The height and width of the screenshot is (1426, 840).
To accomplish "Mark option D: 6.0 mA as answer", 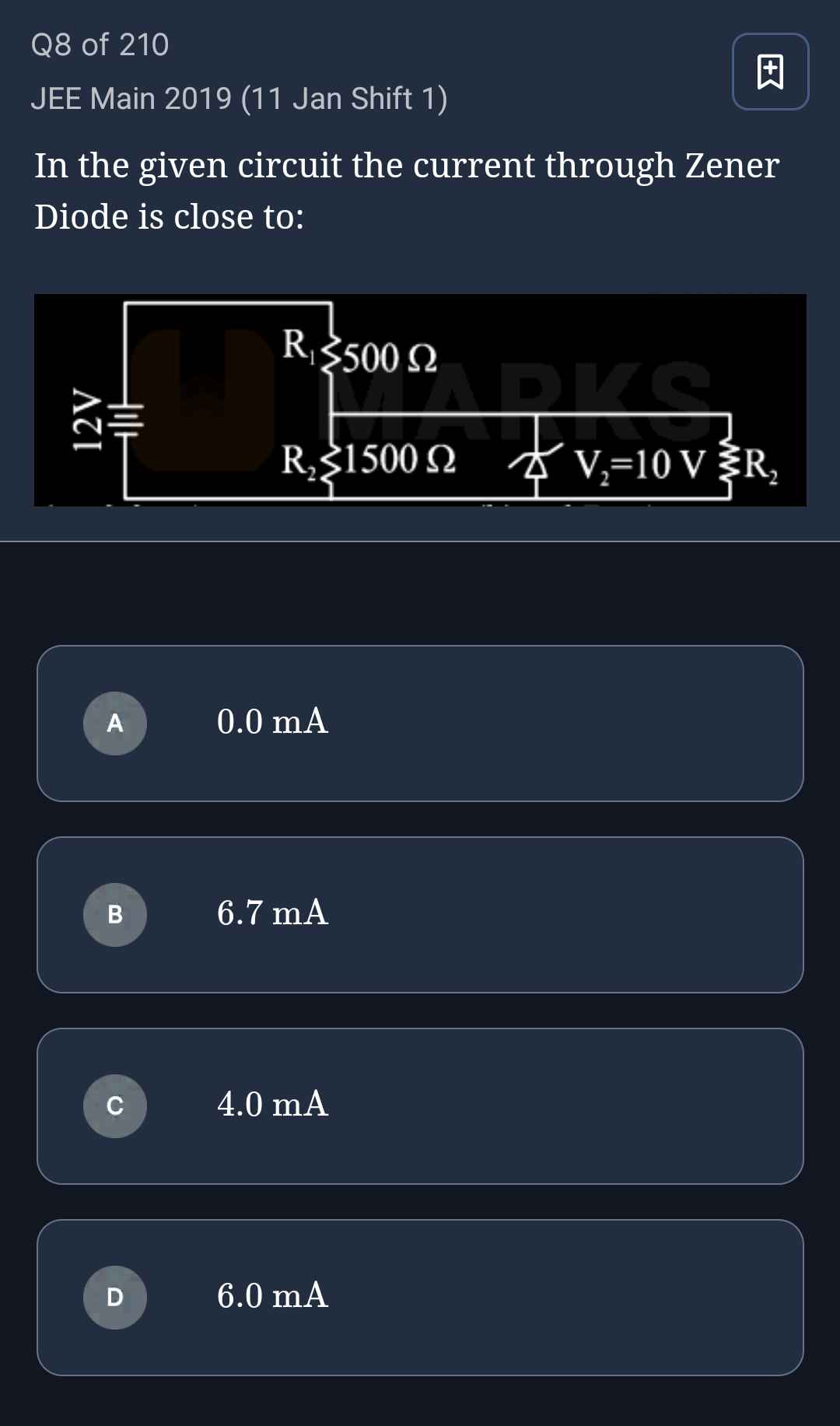I will coord(420,1297).
